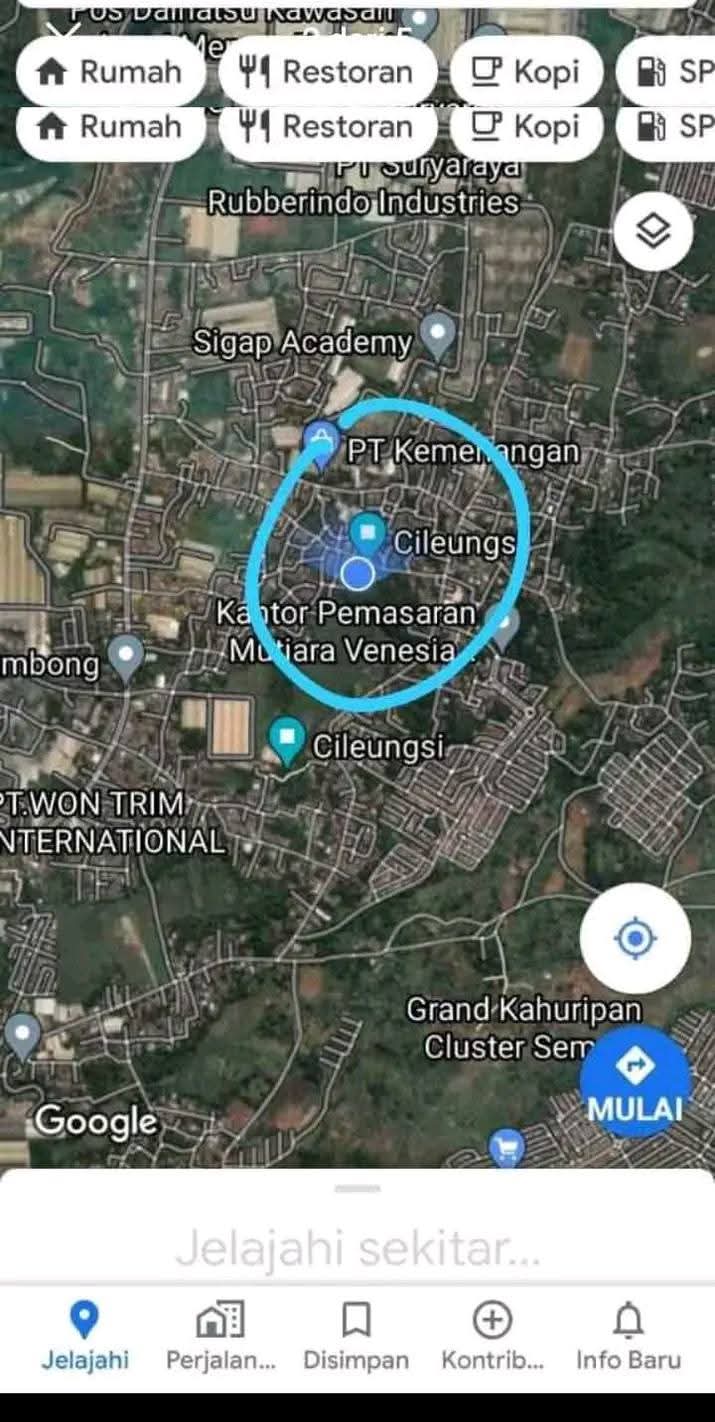The width and height of the screenshot is (715, 1422).
Task: Open the shopping cart place pin
Action: pyautogui.click(x=507, y=1148)
